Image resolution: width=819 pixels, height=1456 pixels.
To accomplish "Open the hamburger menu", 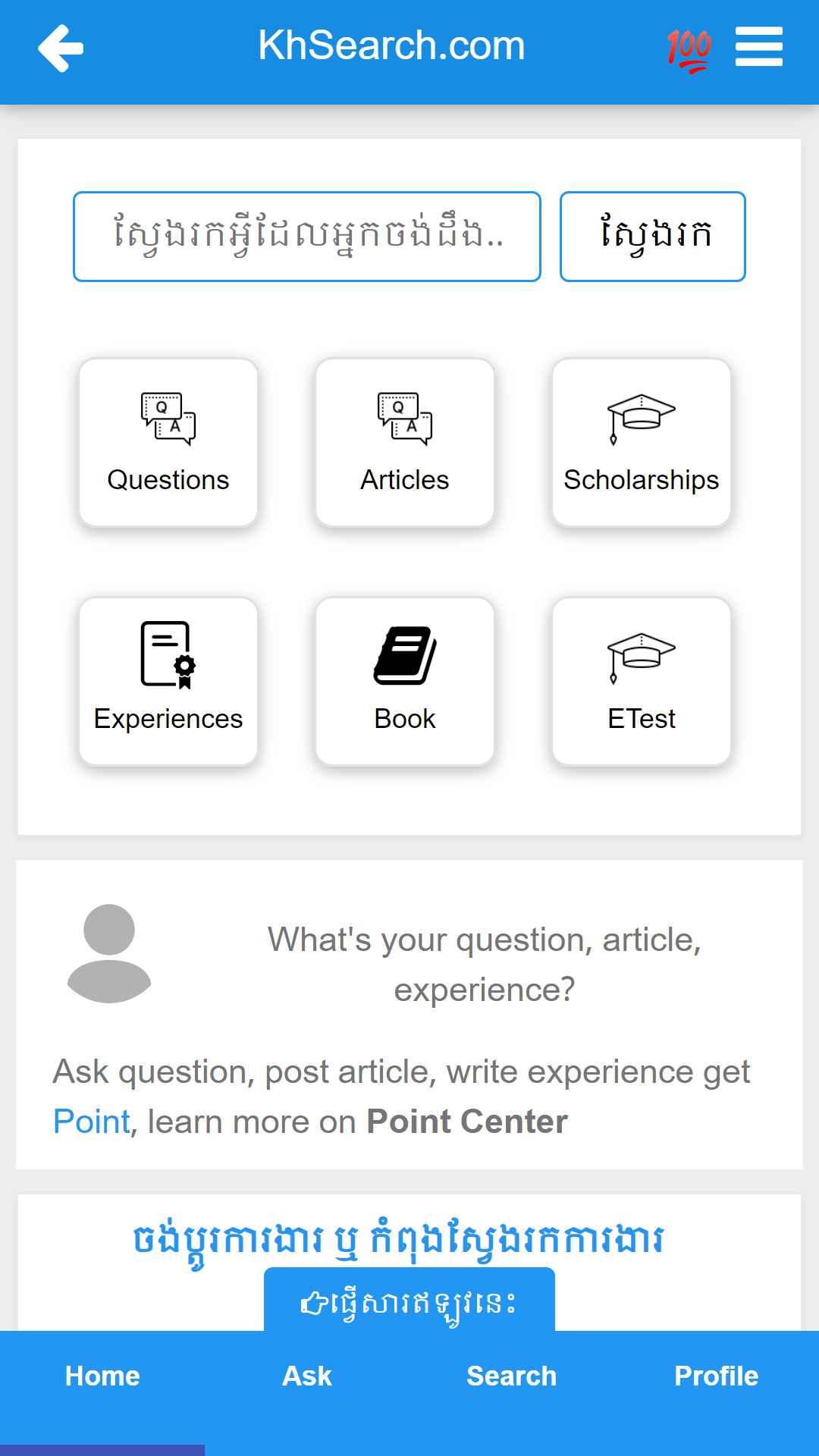I will point(759,47).
